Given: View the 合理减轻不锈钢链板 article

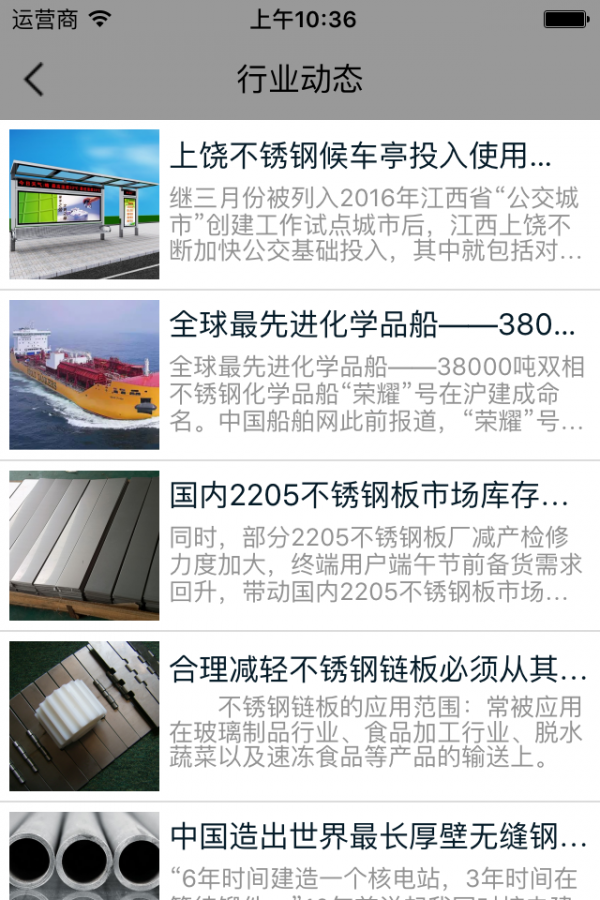Looking at the screenshot, I should (x=377, y=668).
